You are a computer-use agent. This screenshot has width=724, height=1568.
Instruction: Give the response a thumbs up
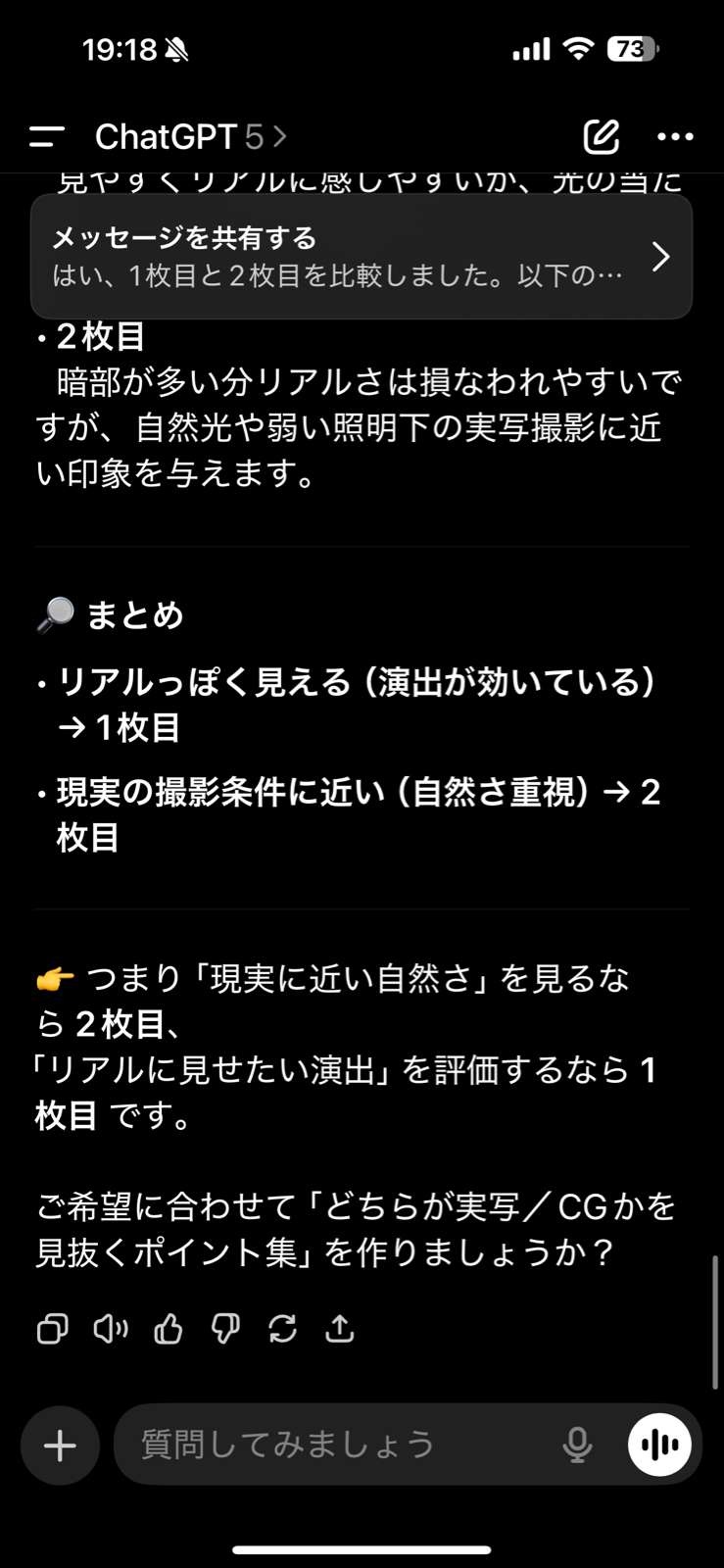(168, 1329)
